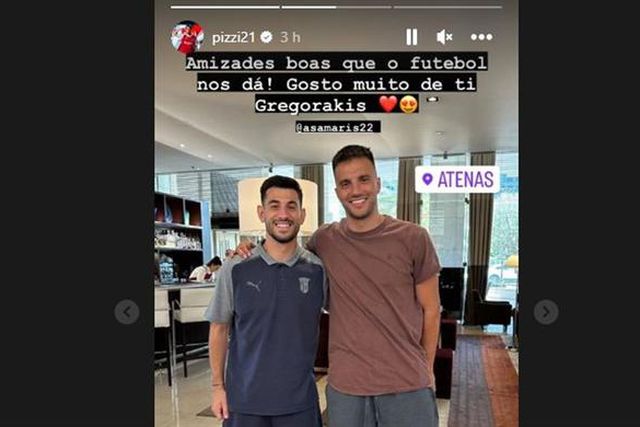Open the Atenas location sticker
640x427 pixels.
click(x=457, y=179)
